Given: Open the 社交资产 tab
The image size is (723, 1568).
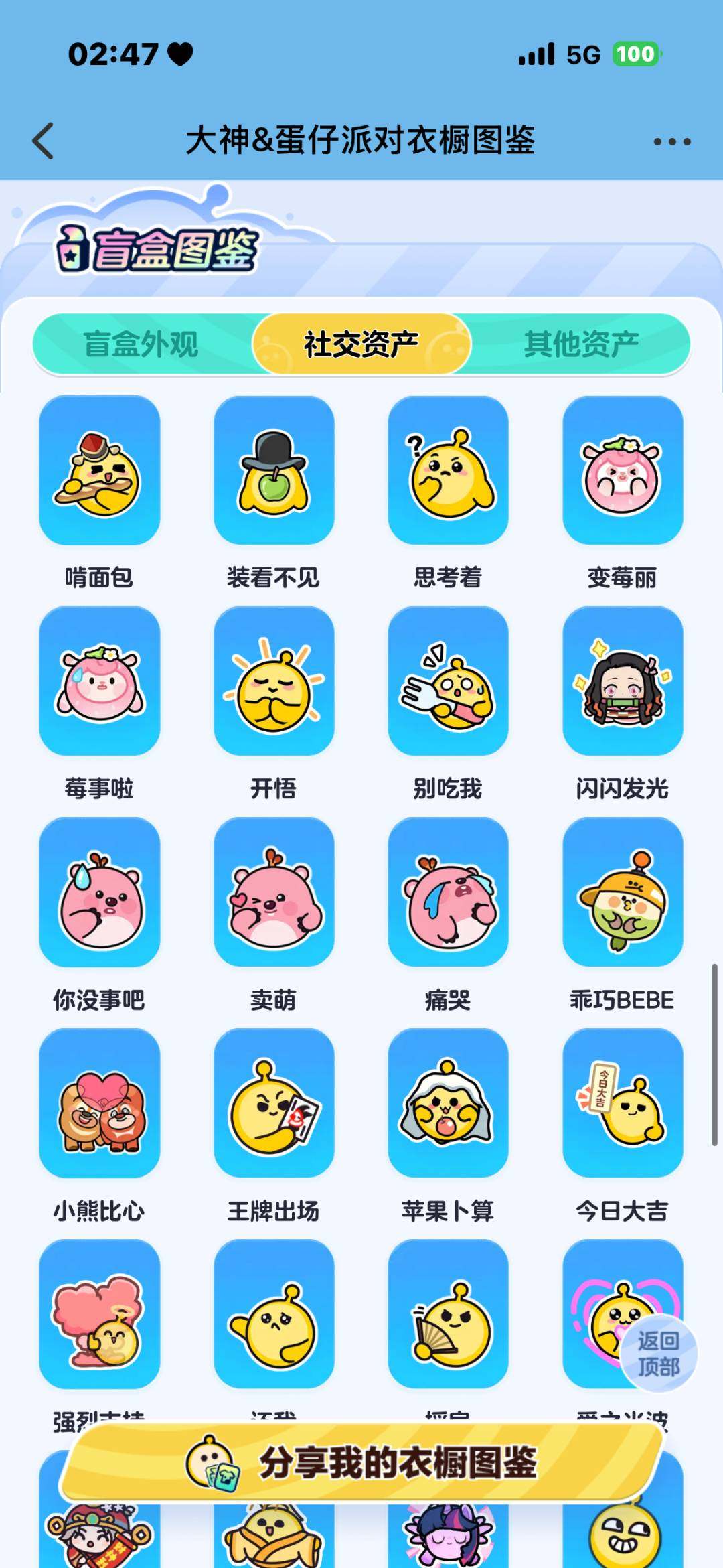Looking at the screenshot, I should tap(361, 342).
